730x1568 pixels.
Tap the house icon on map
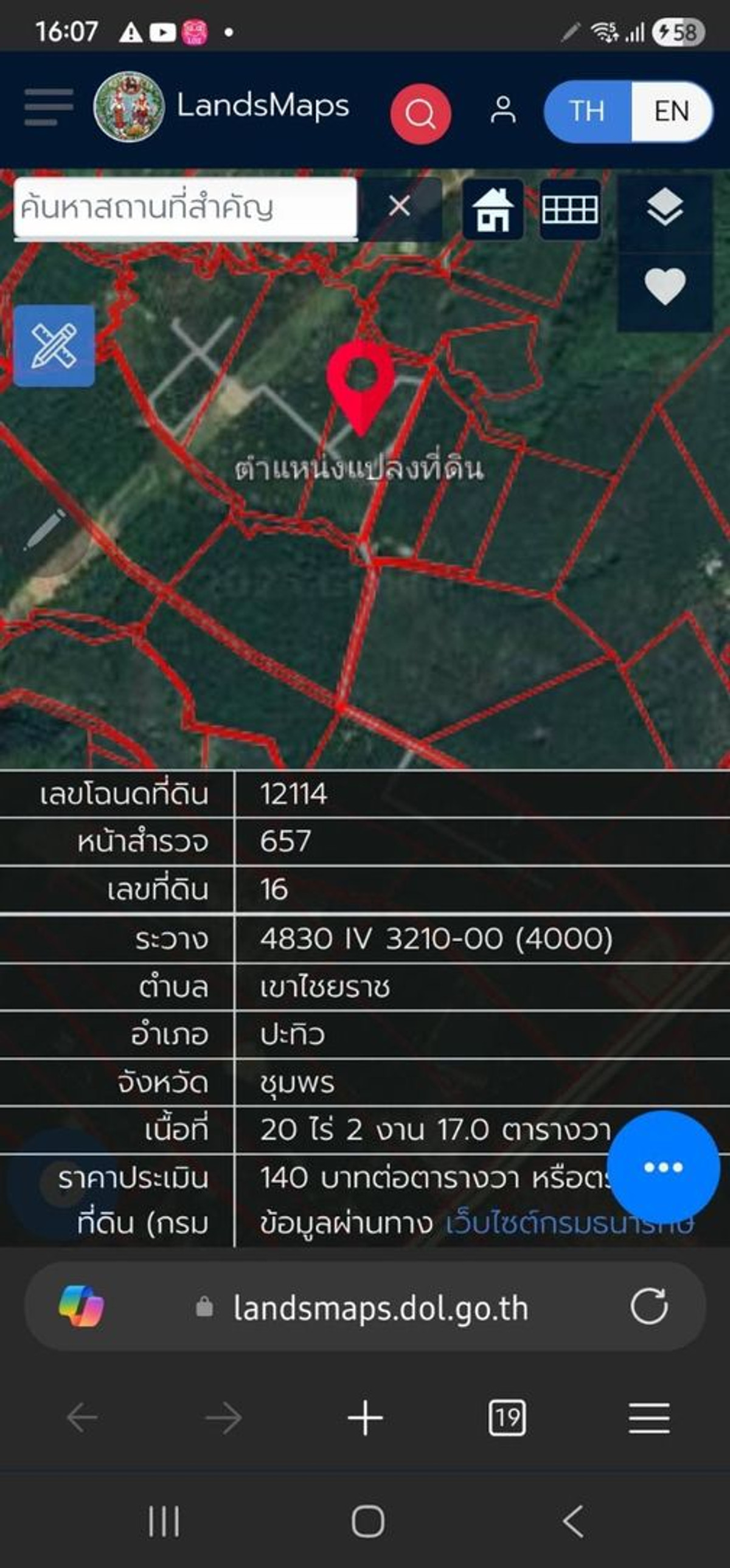(x=493, y=209)
